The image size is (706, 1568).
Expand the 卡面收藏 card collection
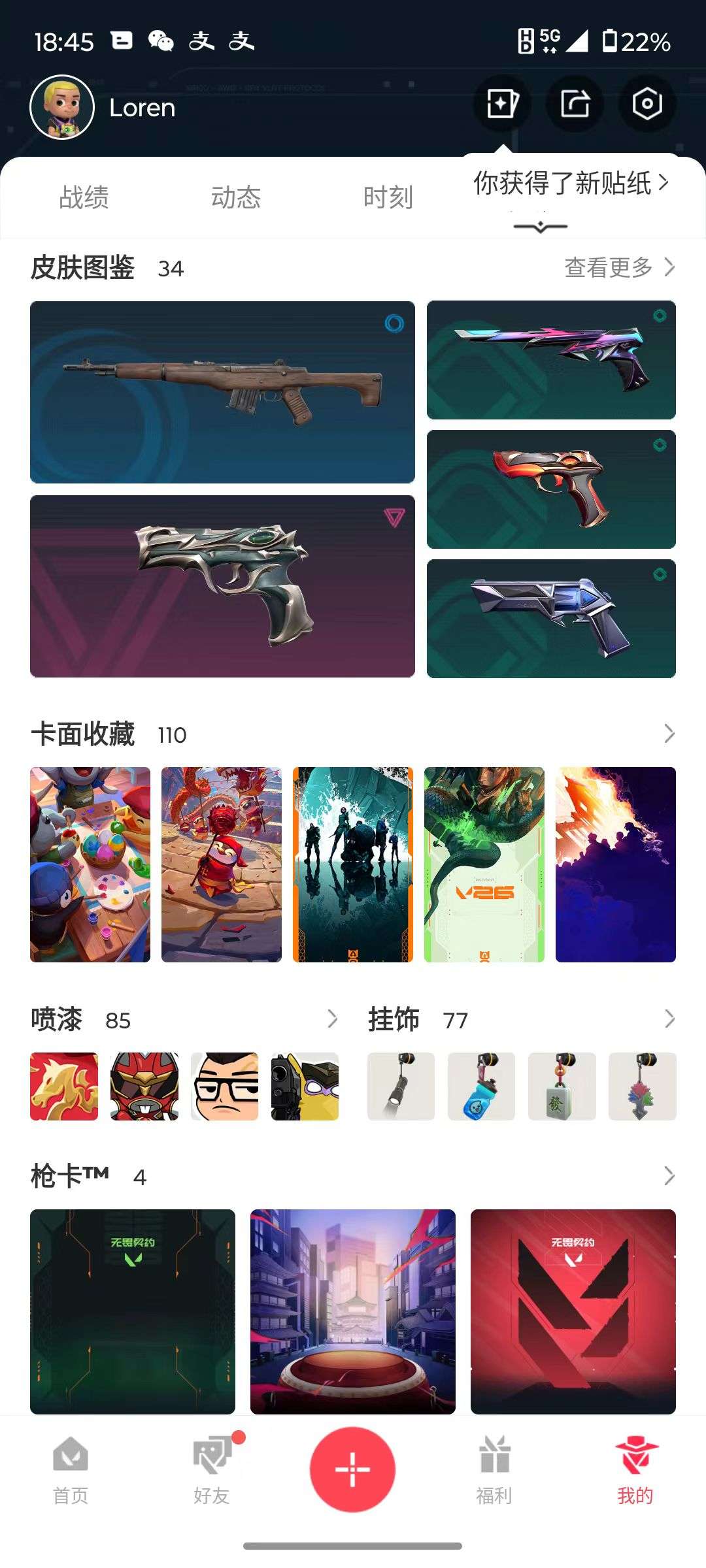669,734
